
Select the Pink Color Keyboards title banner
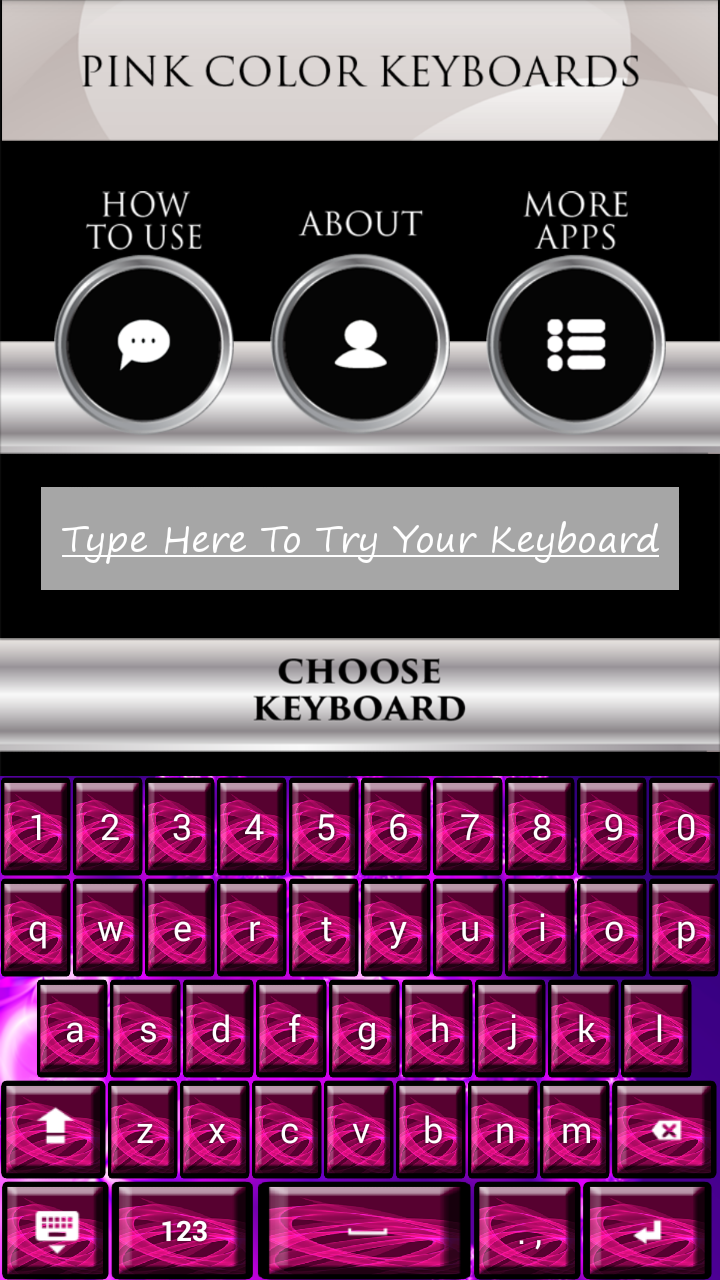click(360, 70)
